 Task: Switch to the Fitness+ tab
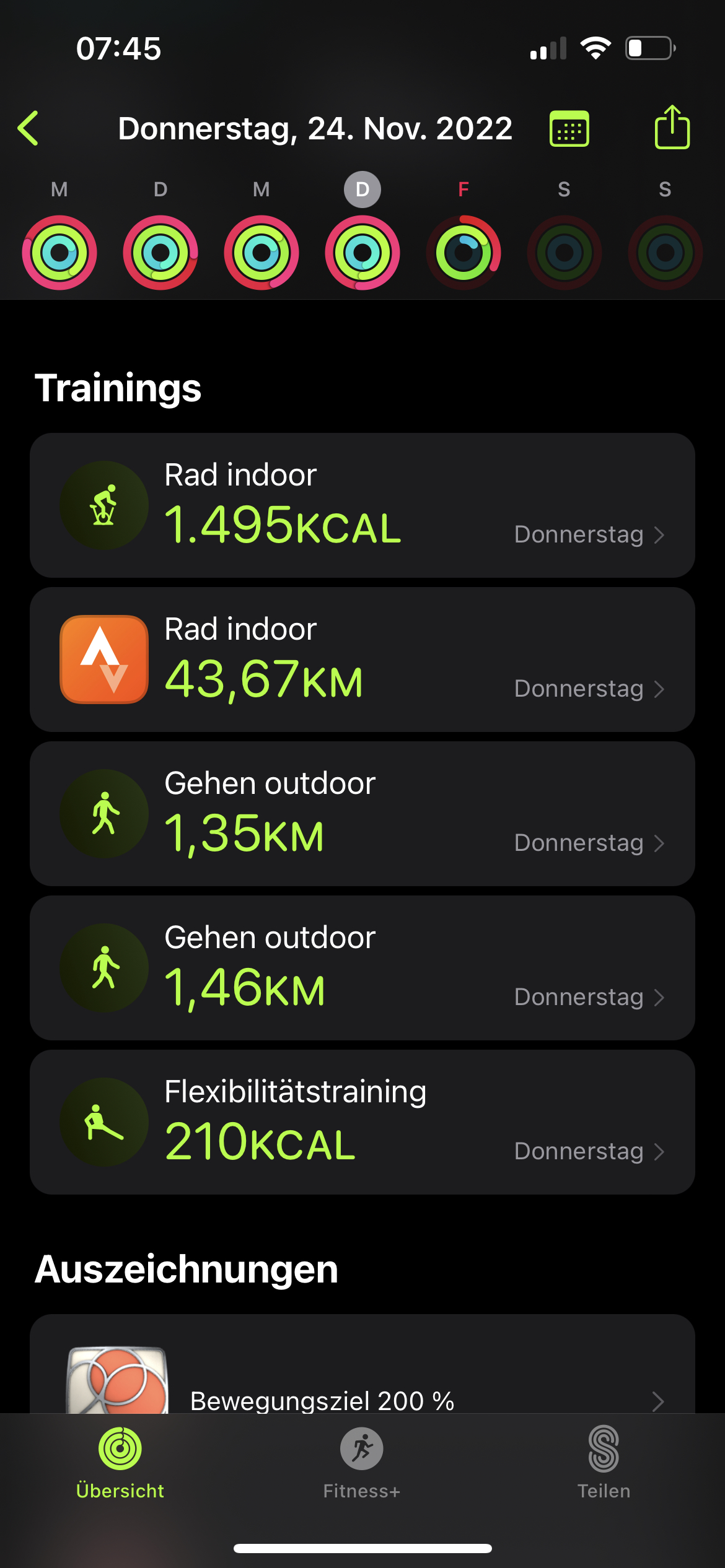362,1463
